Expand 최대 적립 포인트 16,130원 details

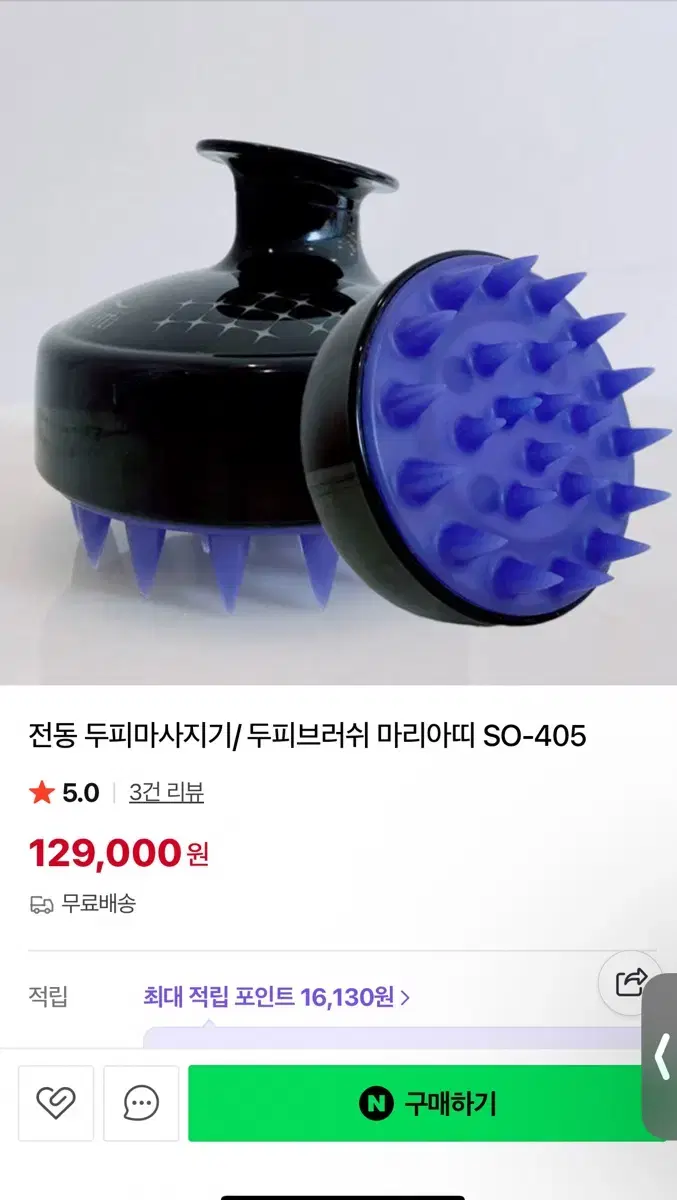[277, 996]
